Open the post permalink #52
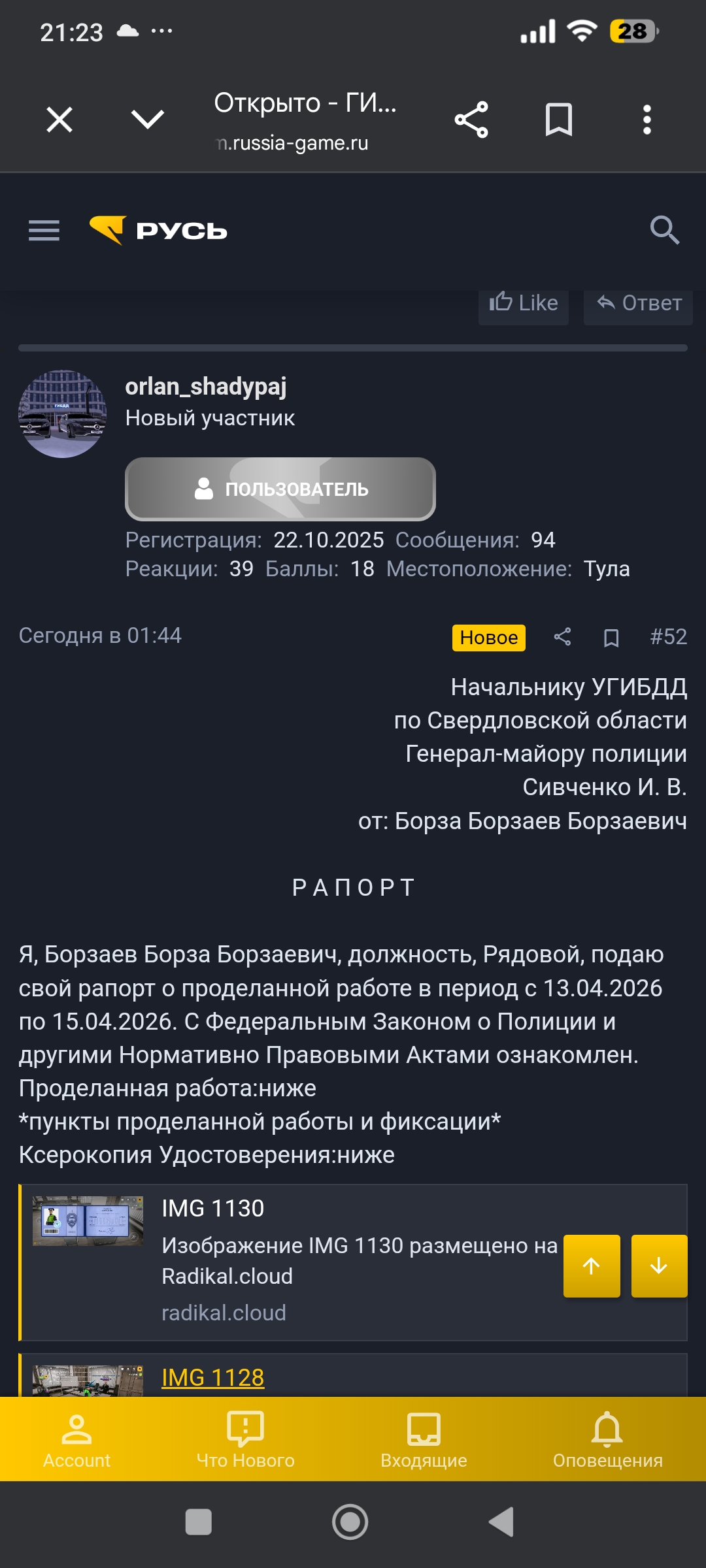The image size is (706, 1568). tap(667, 637)
